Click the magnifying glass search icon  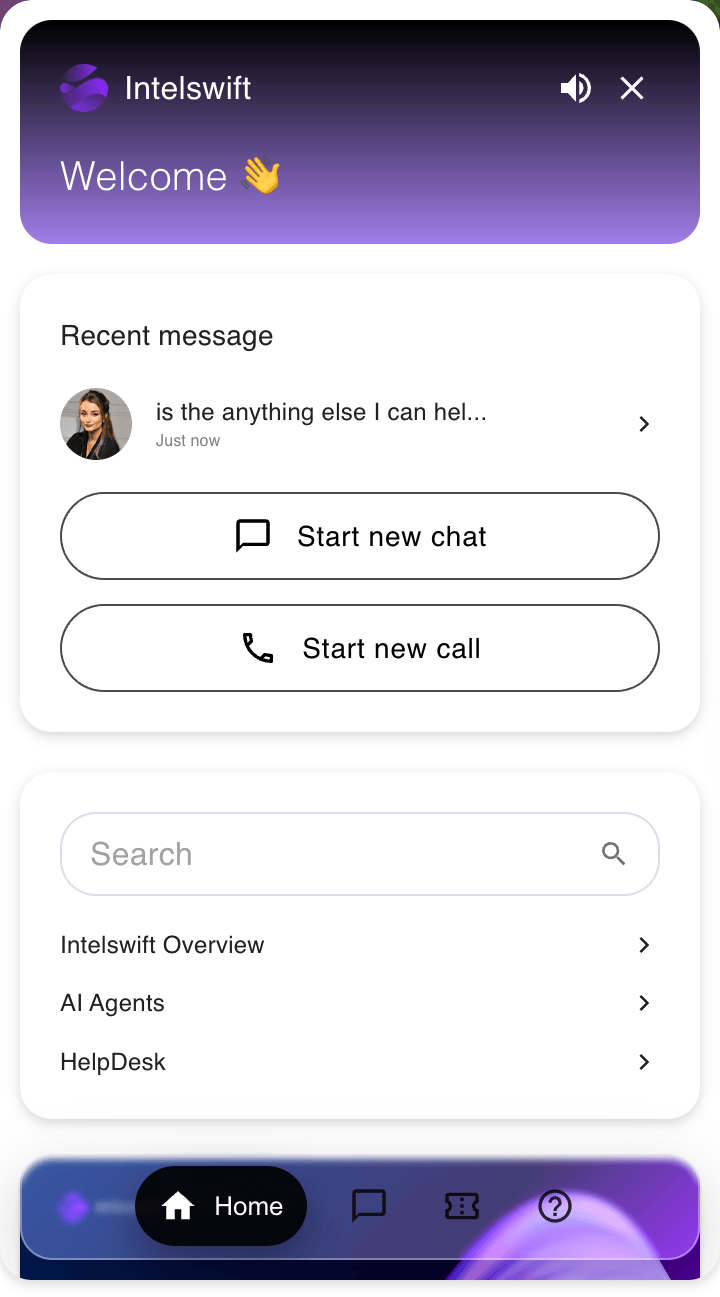(x=614, y=854)
